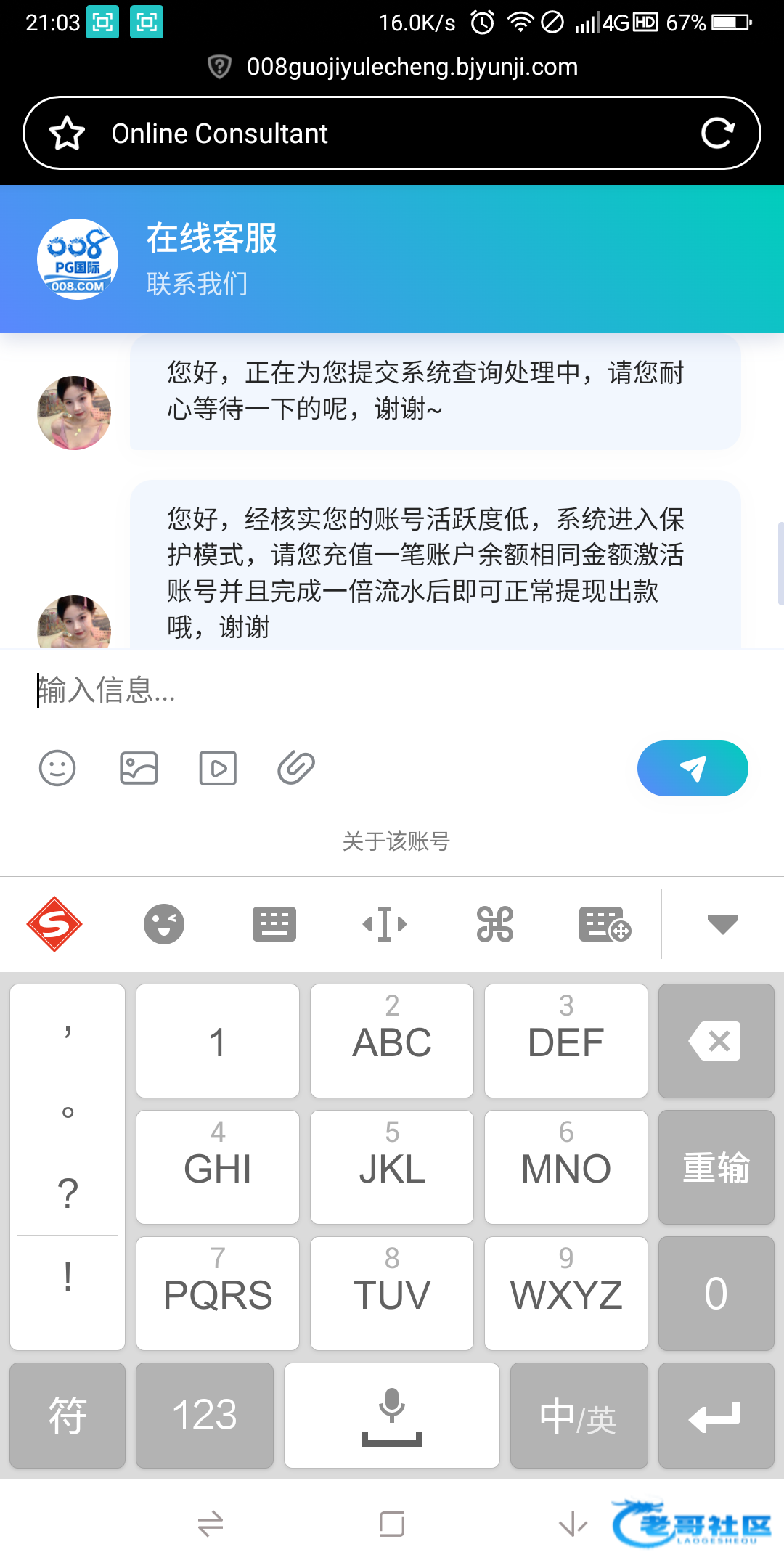The height and width of the screenshot is (1568, 784).
Task: Open Sogou keyboard logo menu
Action: 54,924
